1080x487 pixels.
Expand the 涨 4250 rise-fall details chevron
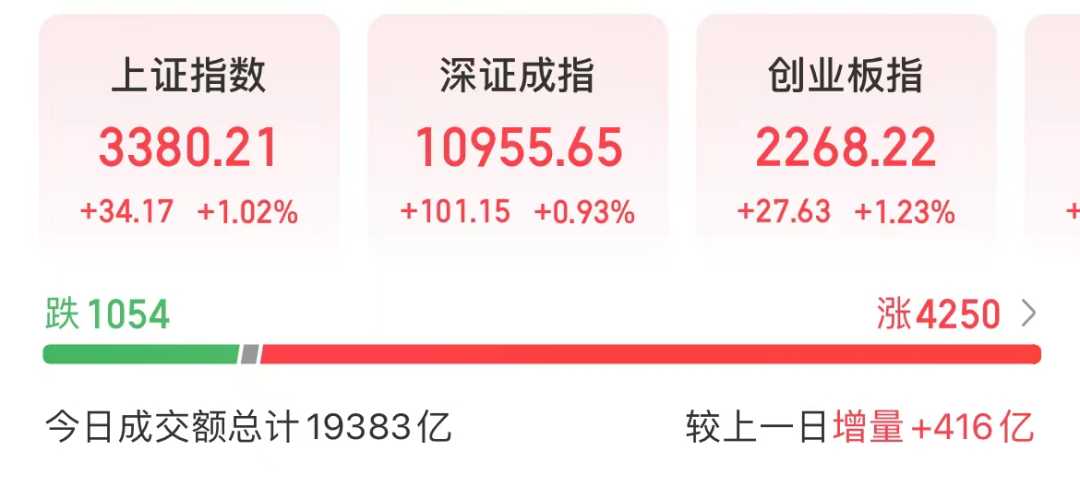coord(1028,316)
